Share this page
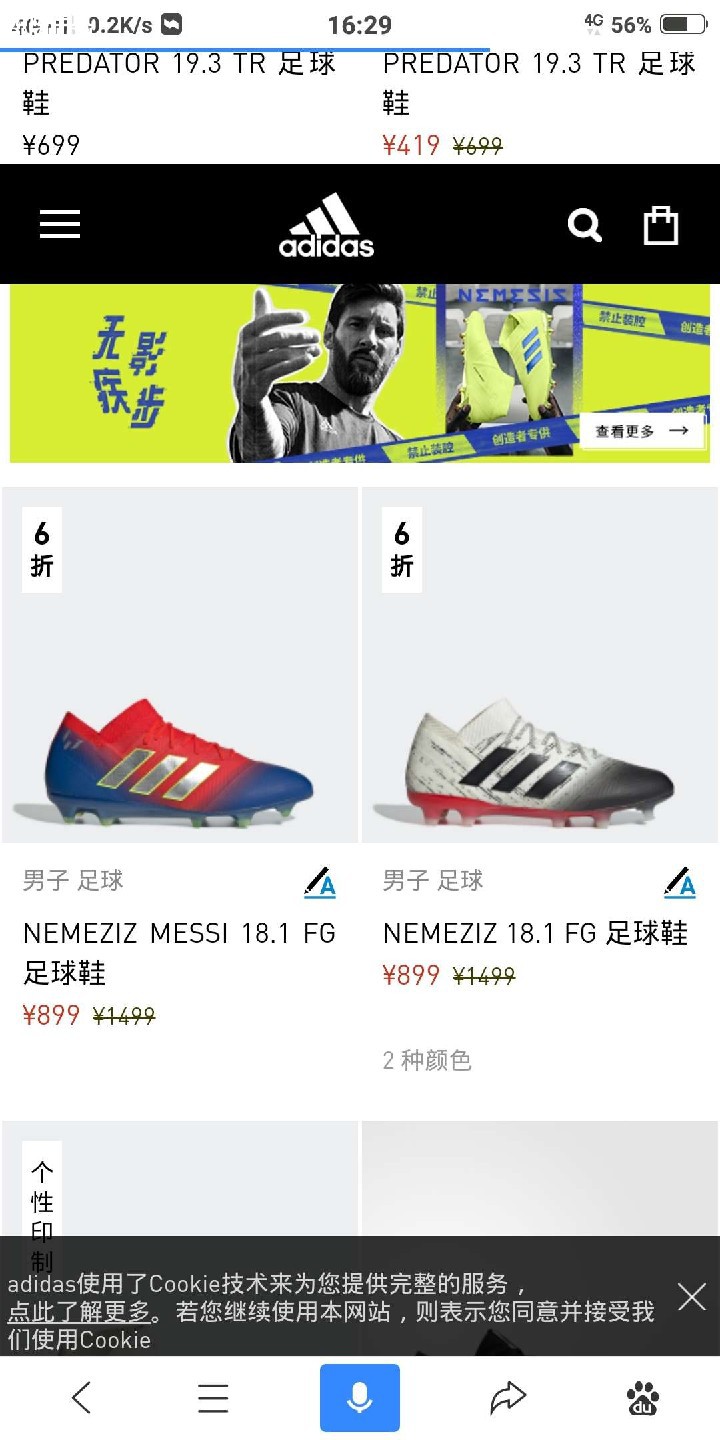Image resolution: width=720 pixels, height=1440 pixels. click(508, 1397)
